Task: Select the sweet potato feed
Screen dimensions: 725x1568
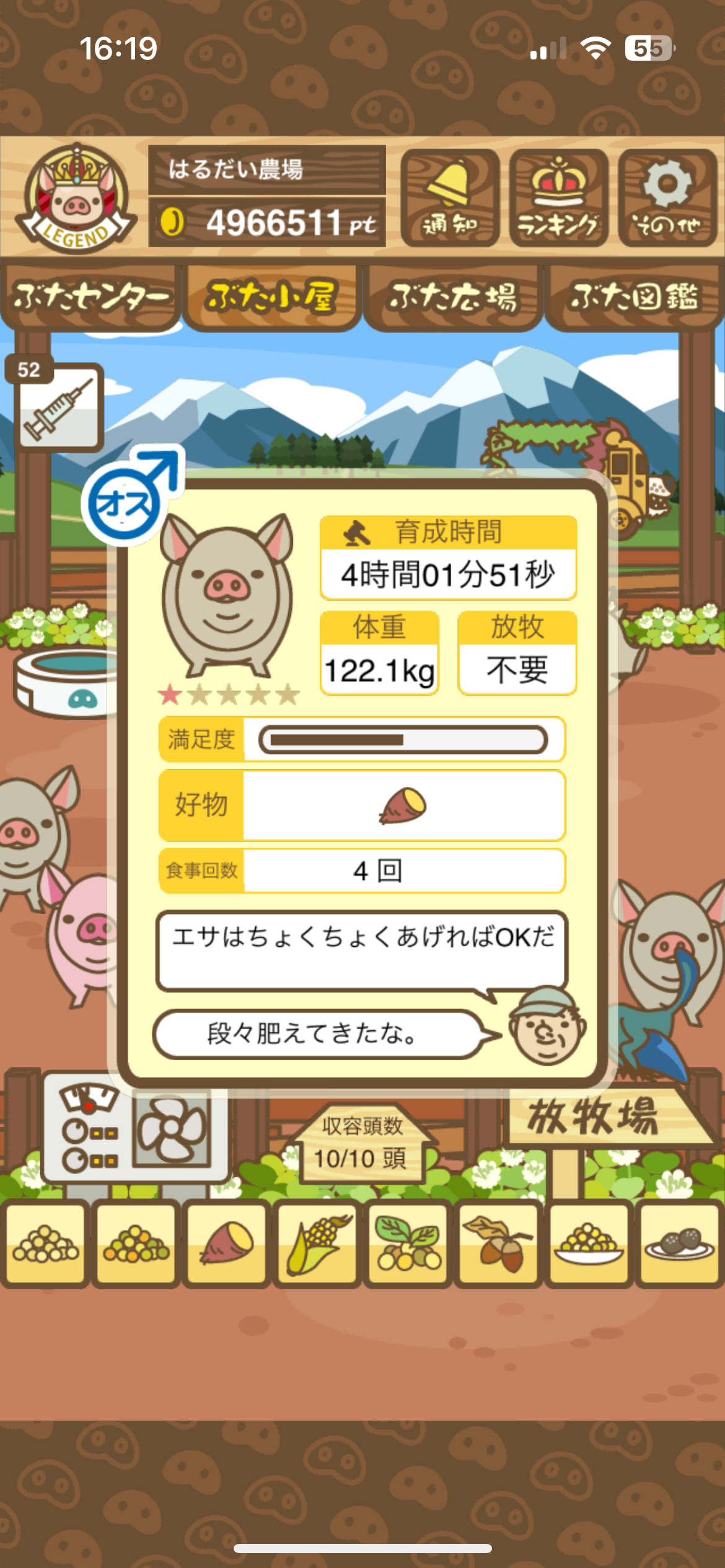Action: pyautogui.click(x=226, y=1244)
